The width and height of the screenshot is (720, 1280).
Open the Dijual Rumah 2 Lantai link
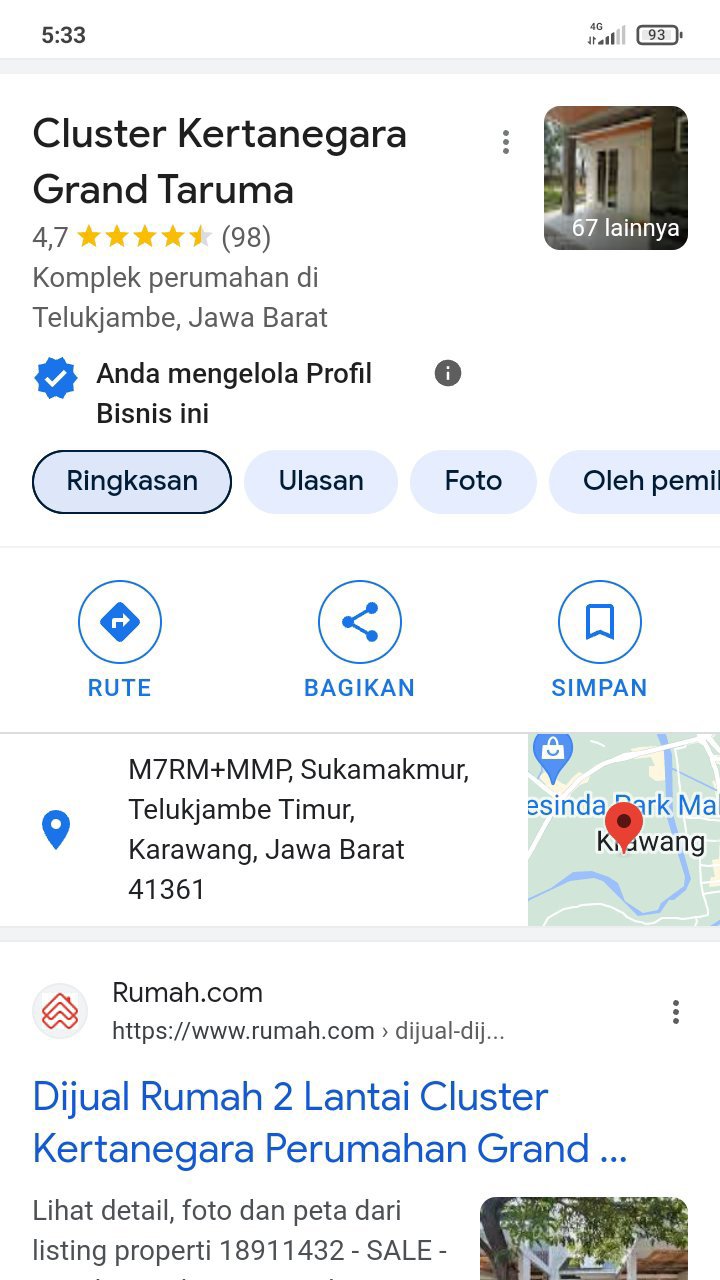(x=330, y=1123)
